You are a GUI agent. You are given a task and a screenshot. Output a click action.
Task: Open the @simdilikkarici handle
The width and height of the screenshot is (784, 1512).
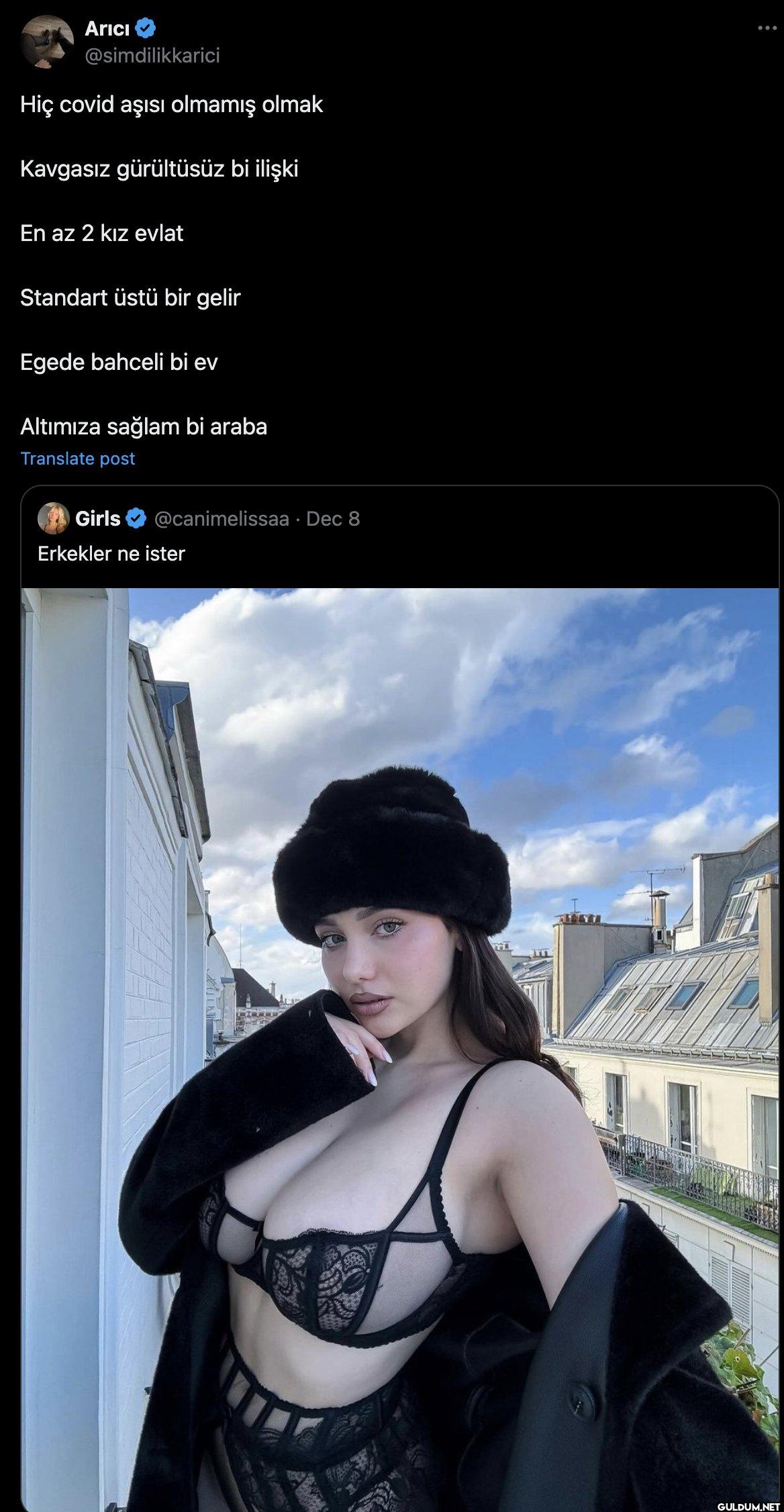click(152, 55)
